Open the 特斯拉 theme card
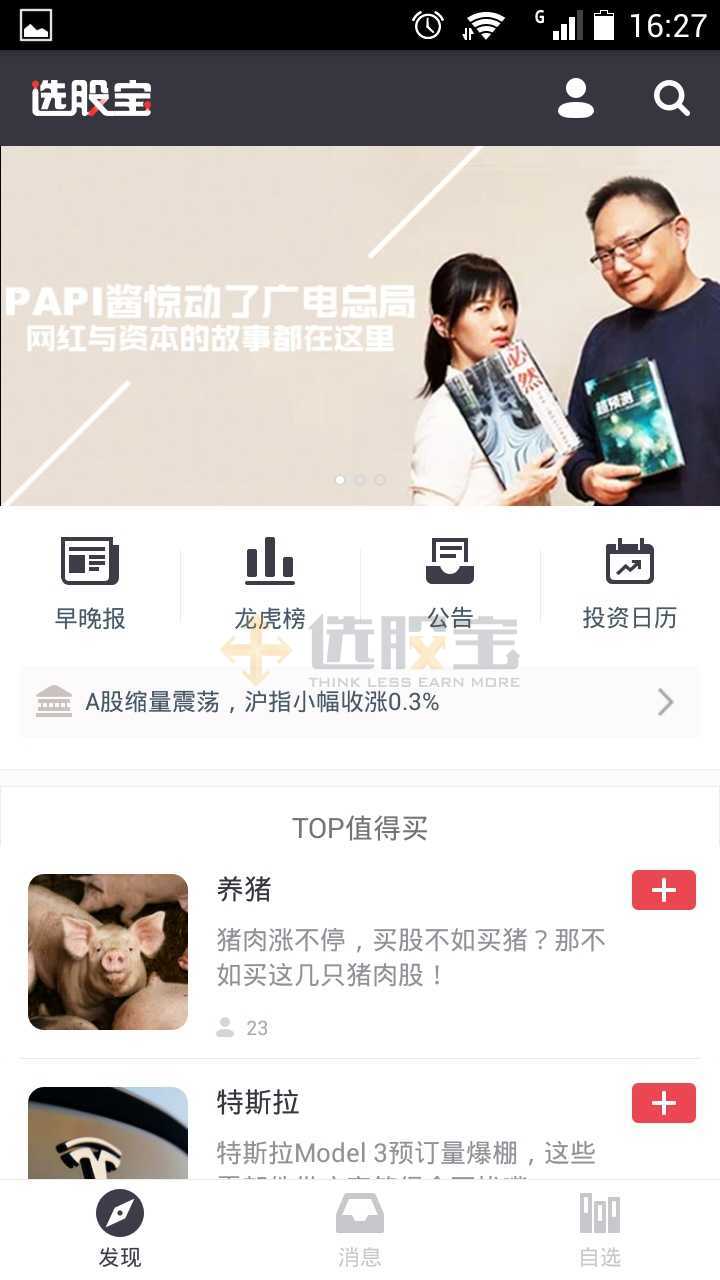This screenshot has height=1280, width=720. click(x=400, y=1140)
